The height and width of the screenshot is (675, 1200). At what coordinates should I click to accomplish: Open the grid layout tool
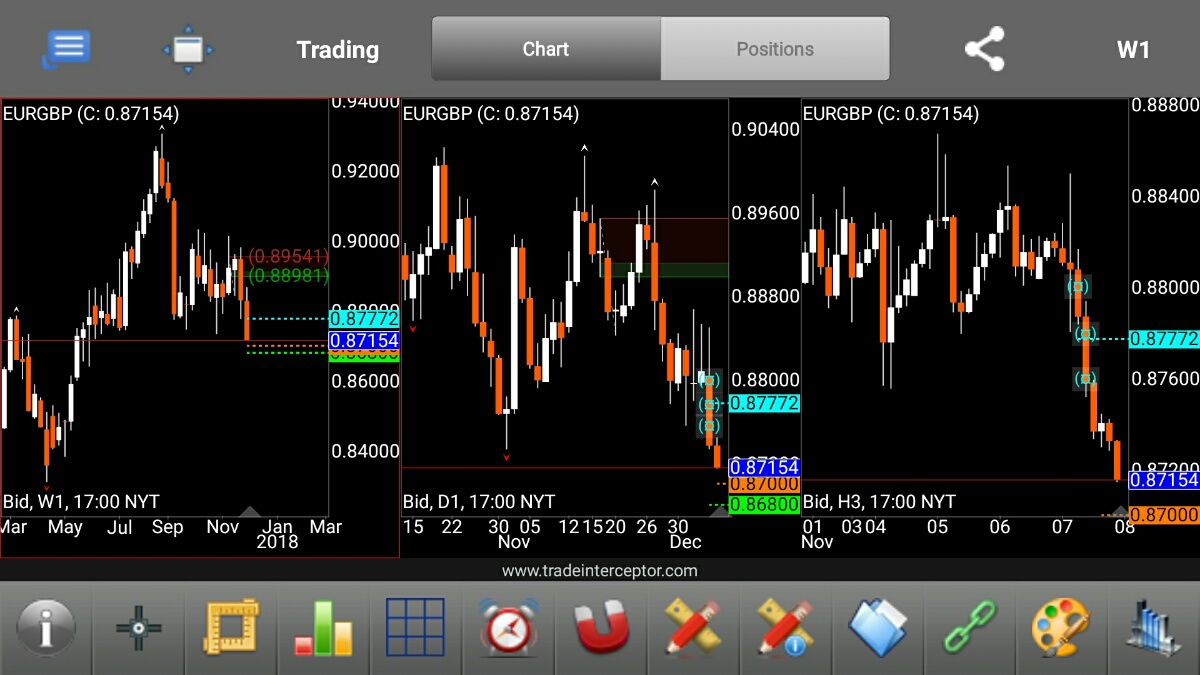click(415, 629)
